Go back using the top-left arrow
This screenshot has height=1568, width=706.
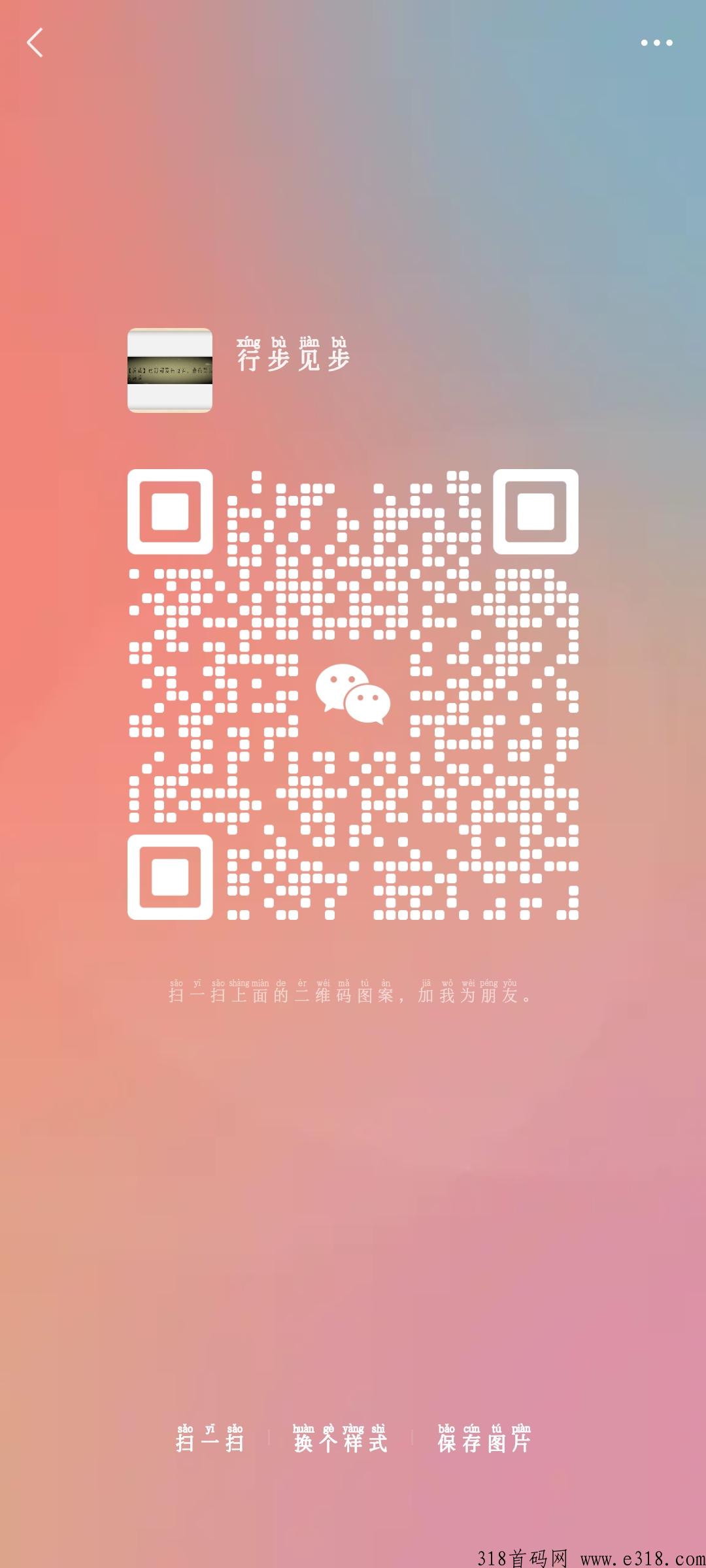point(35,43)
